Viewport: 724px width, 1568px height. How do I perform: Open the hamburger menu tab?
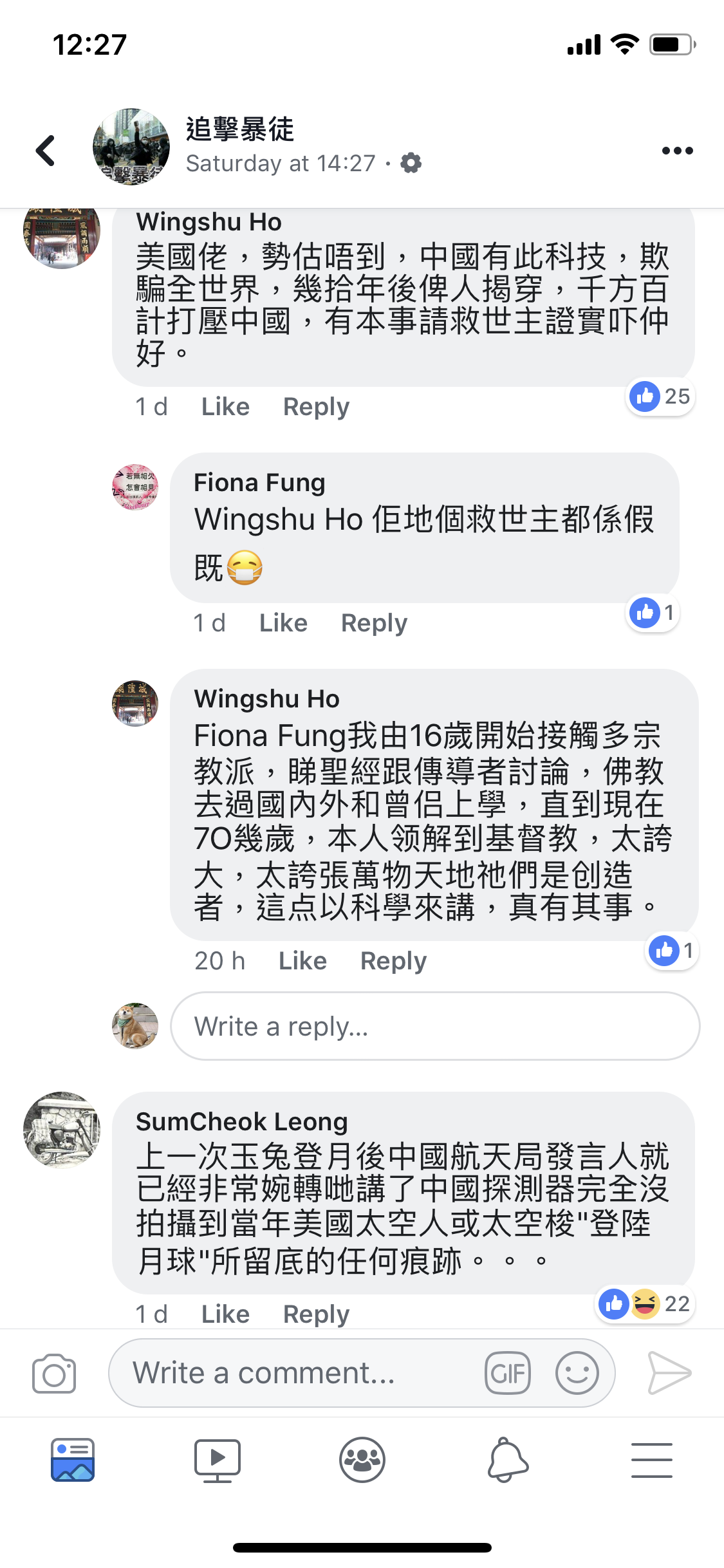651,1460
